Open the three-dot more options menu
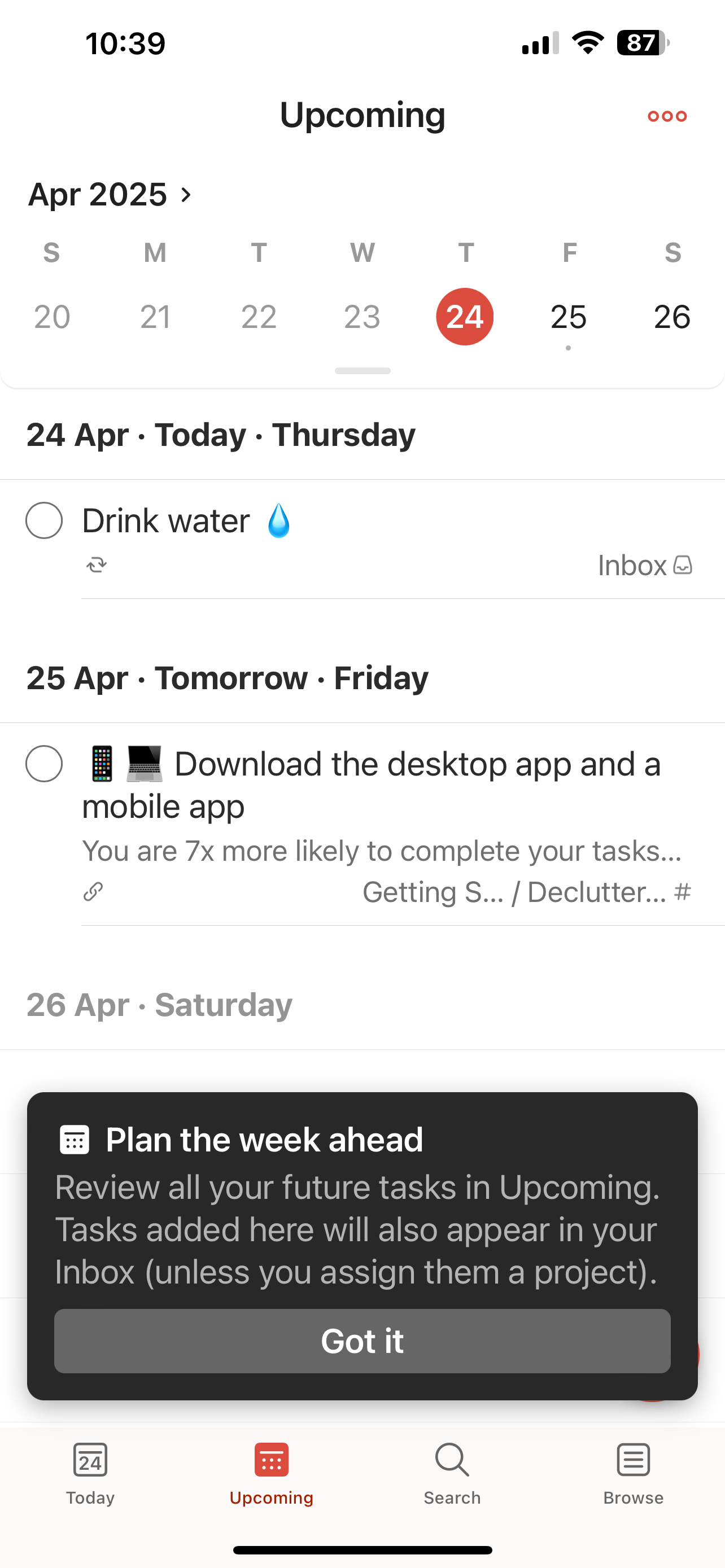Viewport: 725px width, 1568px height. coord(667,116)
